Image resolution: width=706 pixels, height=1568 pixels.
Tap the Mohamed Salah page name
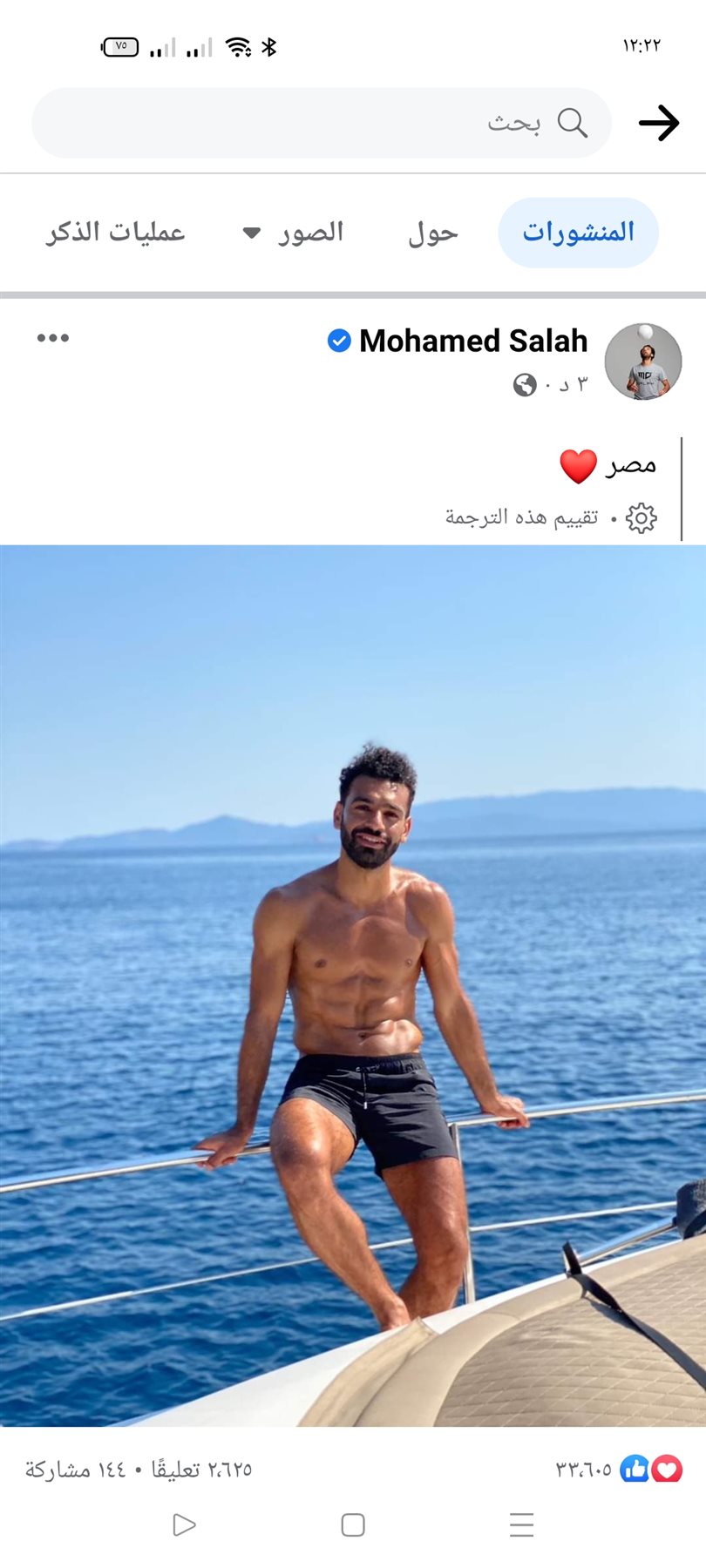click(473, 341)
